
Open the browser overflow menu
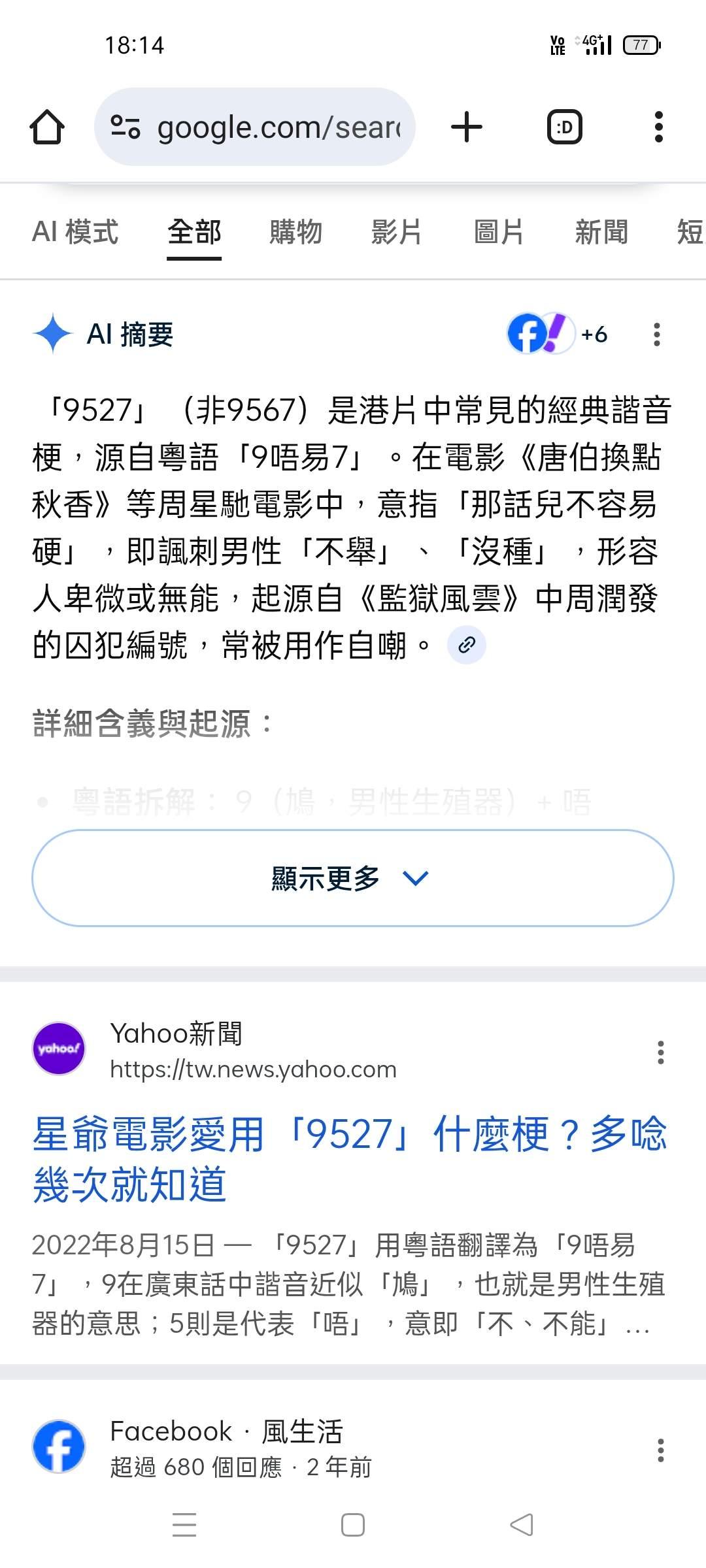pyautogui.click(x=658, y=127)
